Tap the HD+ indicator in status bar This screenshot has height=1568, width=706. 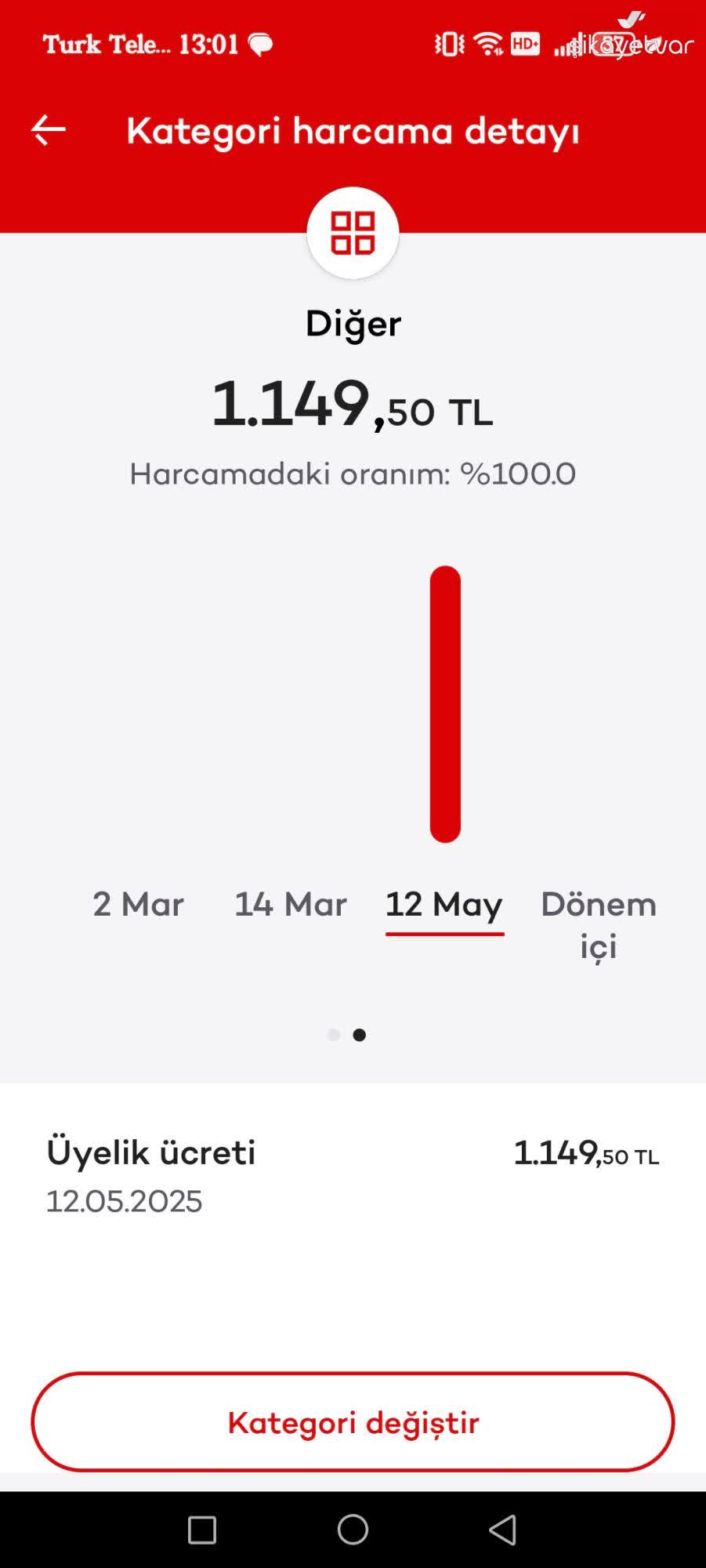[x=525, y=44]
